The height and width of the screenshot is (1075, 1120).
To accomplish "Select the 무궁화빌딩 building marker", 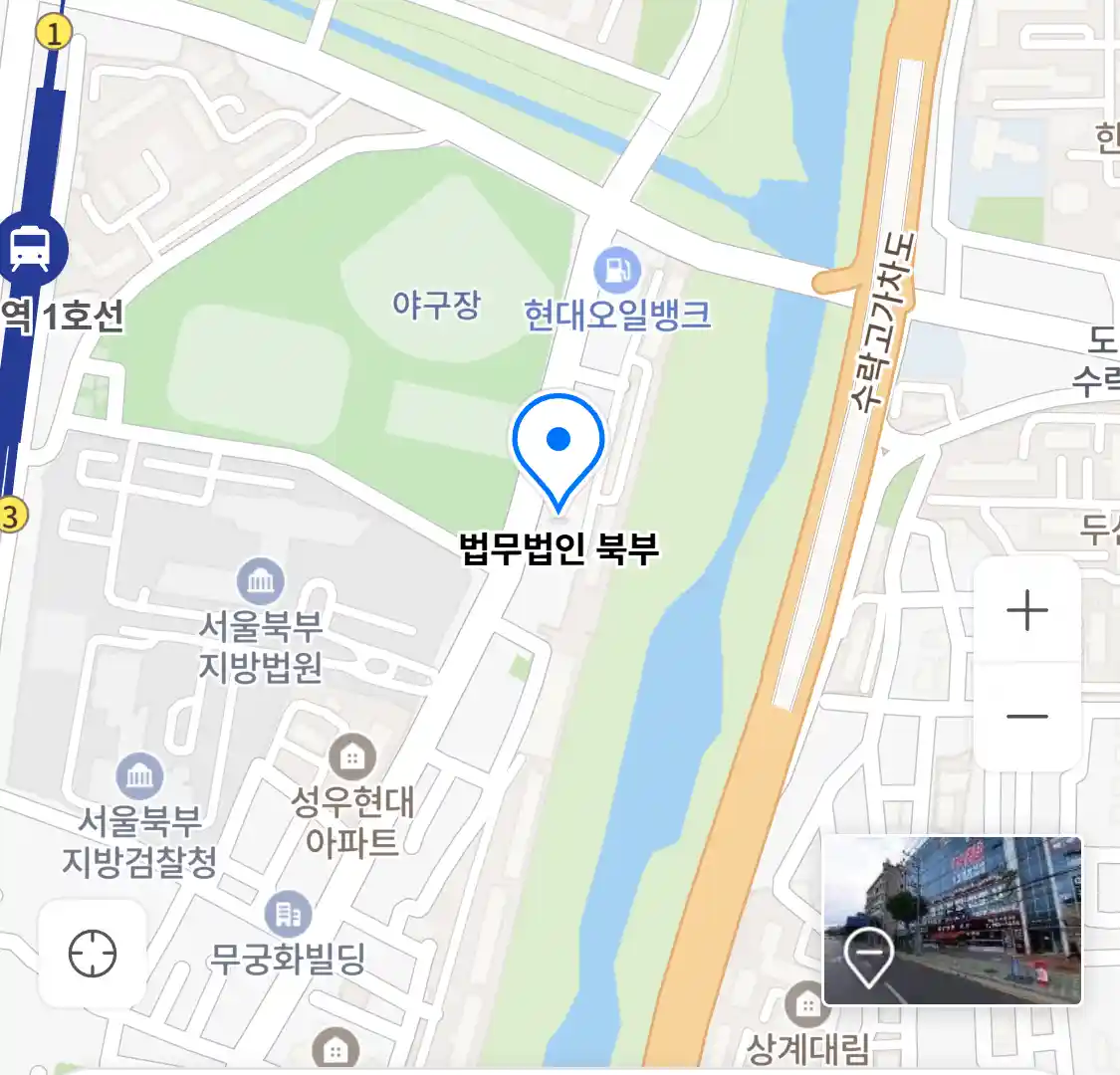I will [x=288, y=913].
